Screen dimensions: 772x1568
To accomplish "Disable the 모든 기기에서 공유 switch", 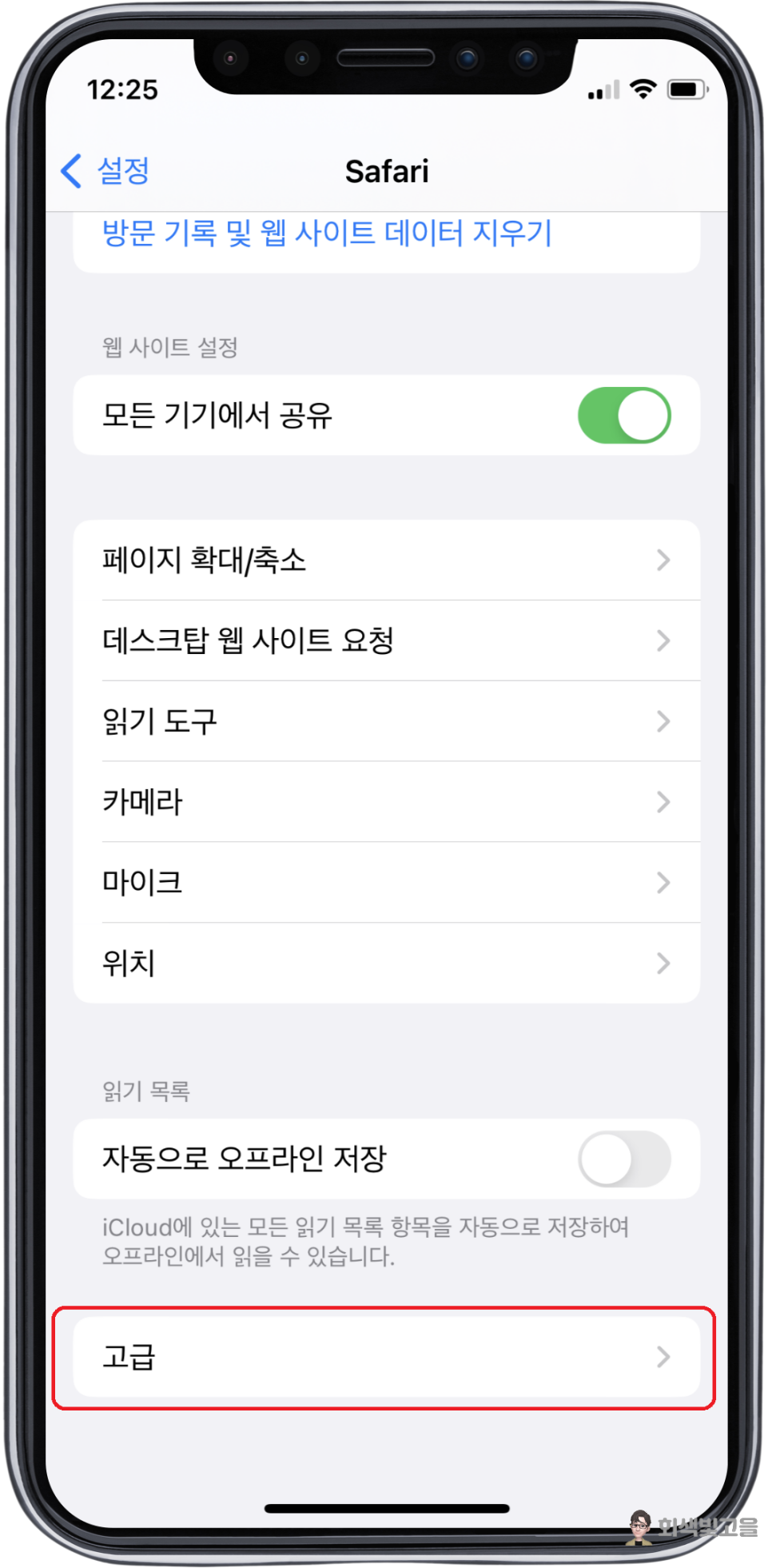I will pos(624,415).
